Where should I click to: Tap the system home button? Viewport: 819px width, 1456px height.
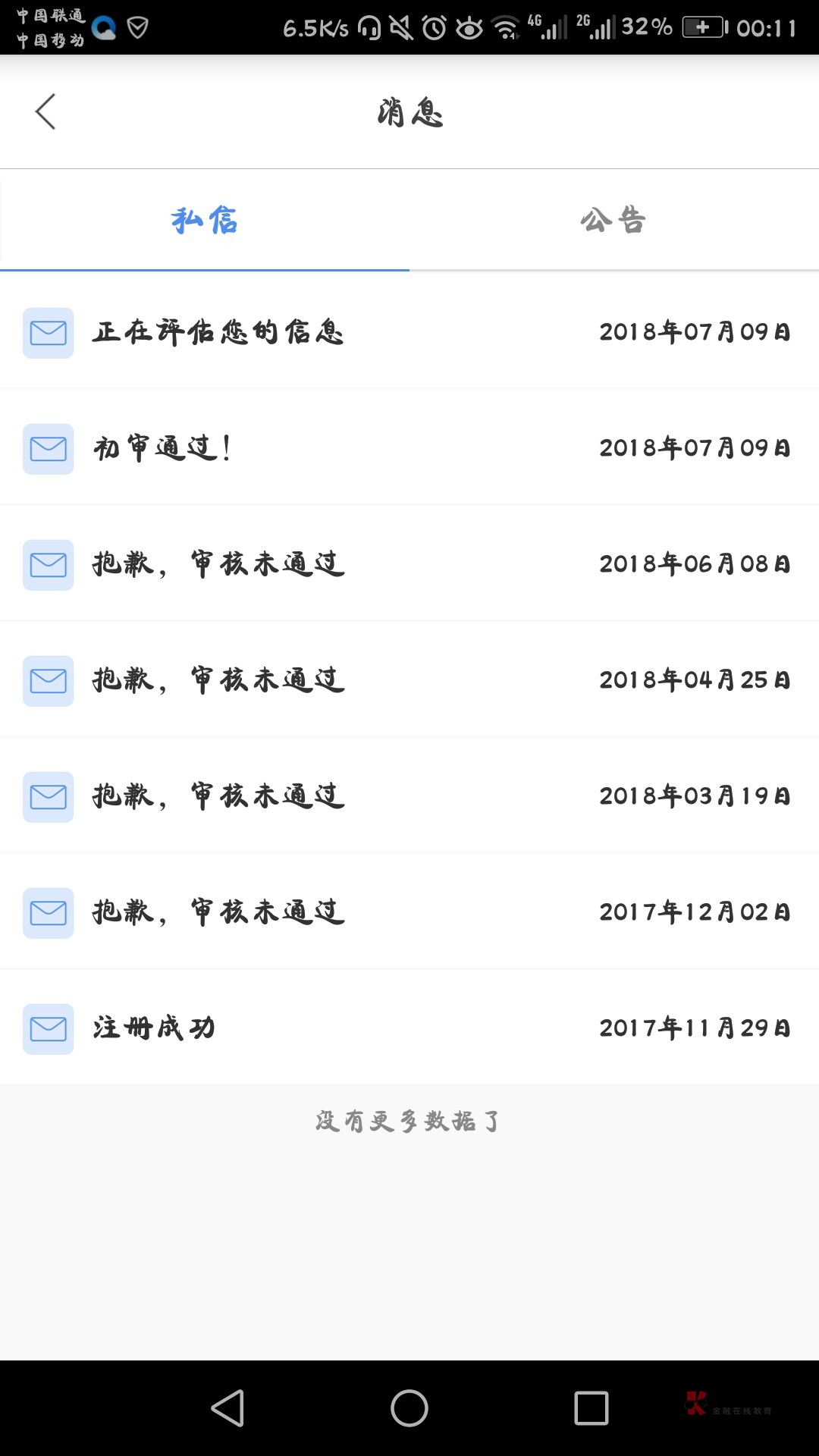click(409, 1408)
